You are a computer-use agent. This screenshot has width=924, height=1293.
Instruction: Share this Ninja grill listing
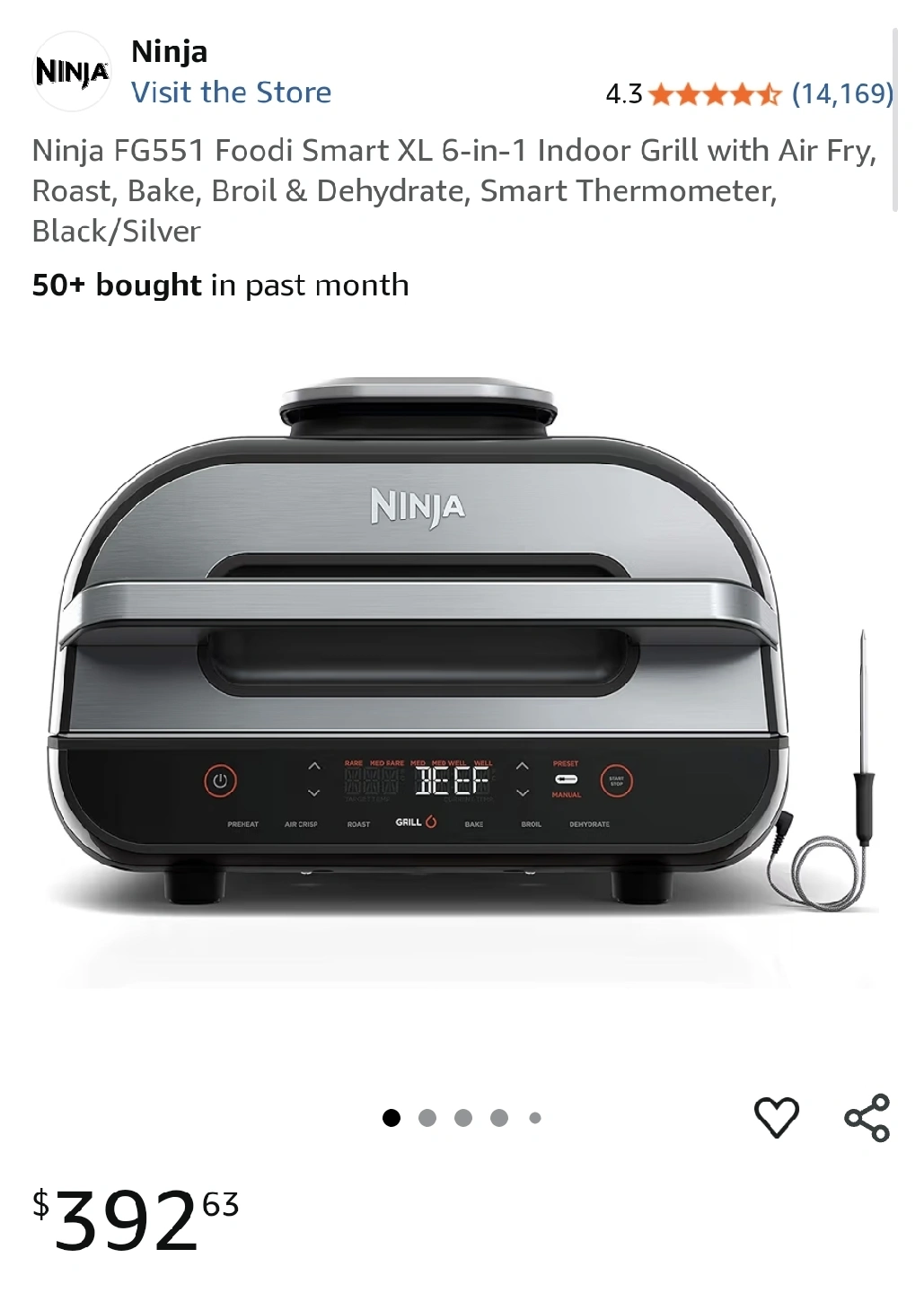pyautogui.click(x=867, y=1118)
